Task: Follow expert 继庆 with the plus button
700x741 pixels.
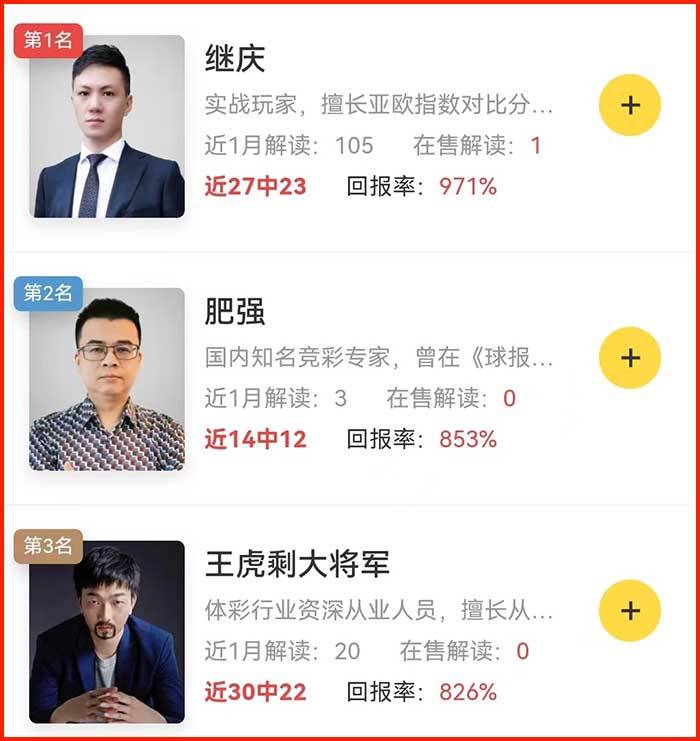Action: [x=630, y=104]
